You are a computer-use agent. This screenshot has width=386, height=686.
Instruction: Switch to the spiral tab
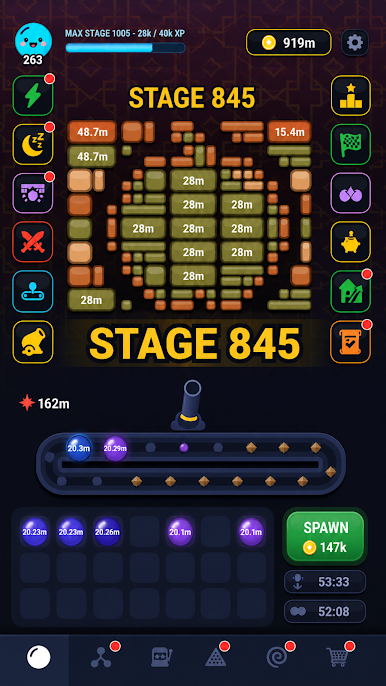click(x=278, y=657)
